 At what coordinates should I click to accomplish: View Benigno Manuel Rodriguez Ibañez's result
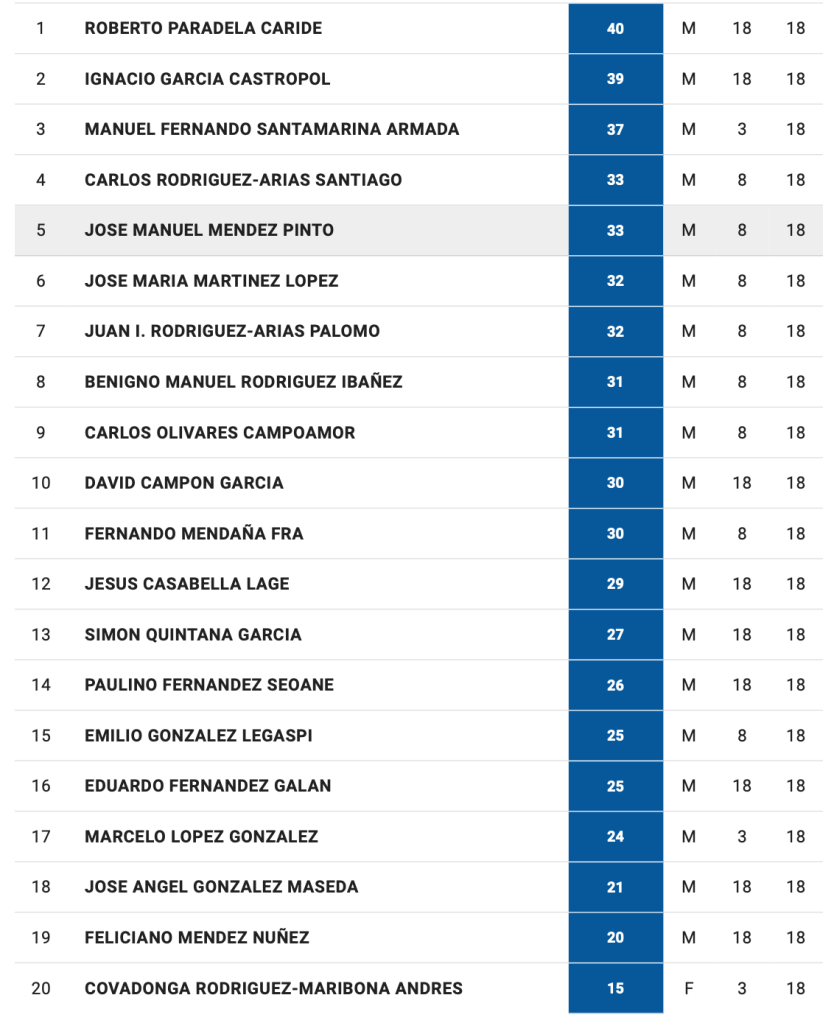[243, 382]
